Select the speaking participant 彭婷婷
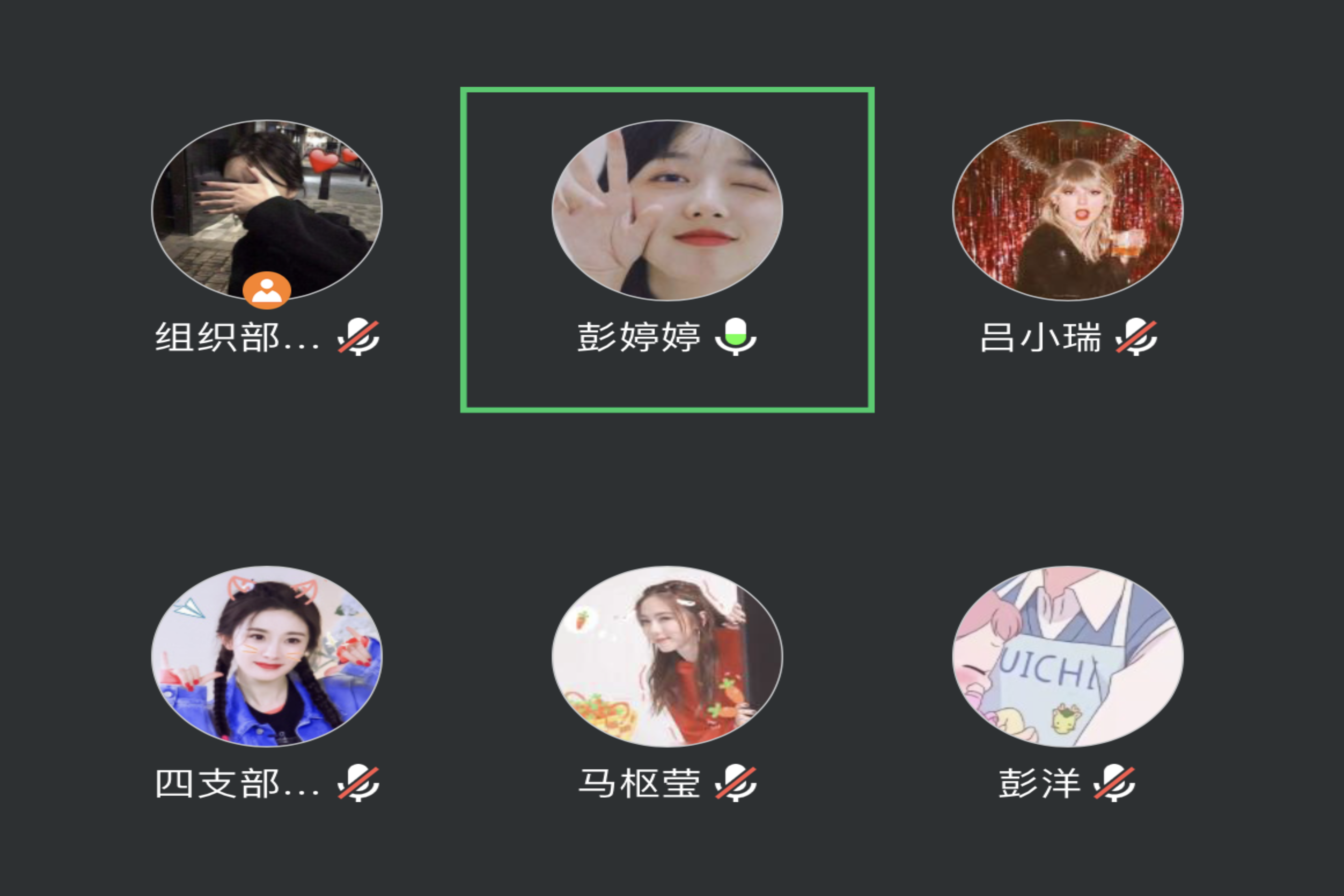This screenshot has width=1344, height=896. click(667, 210)
